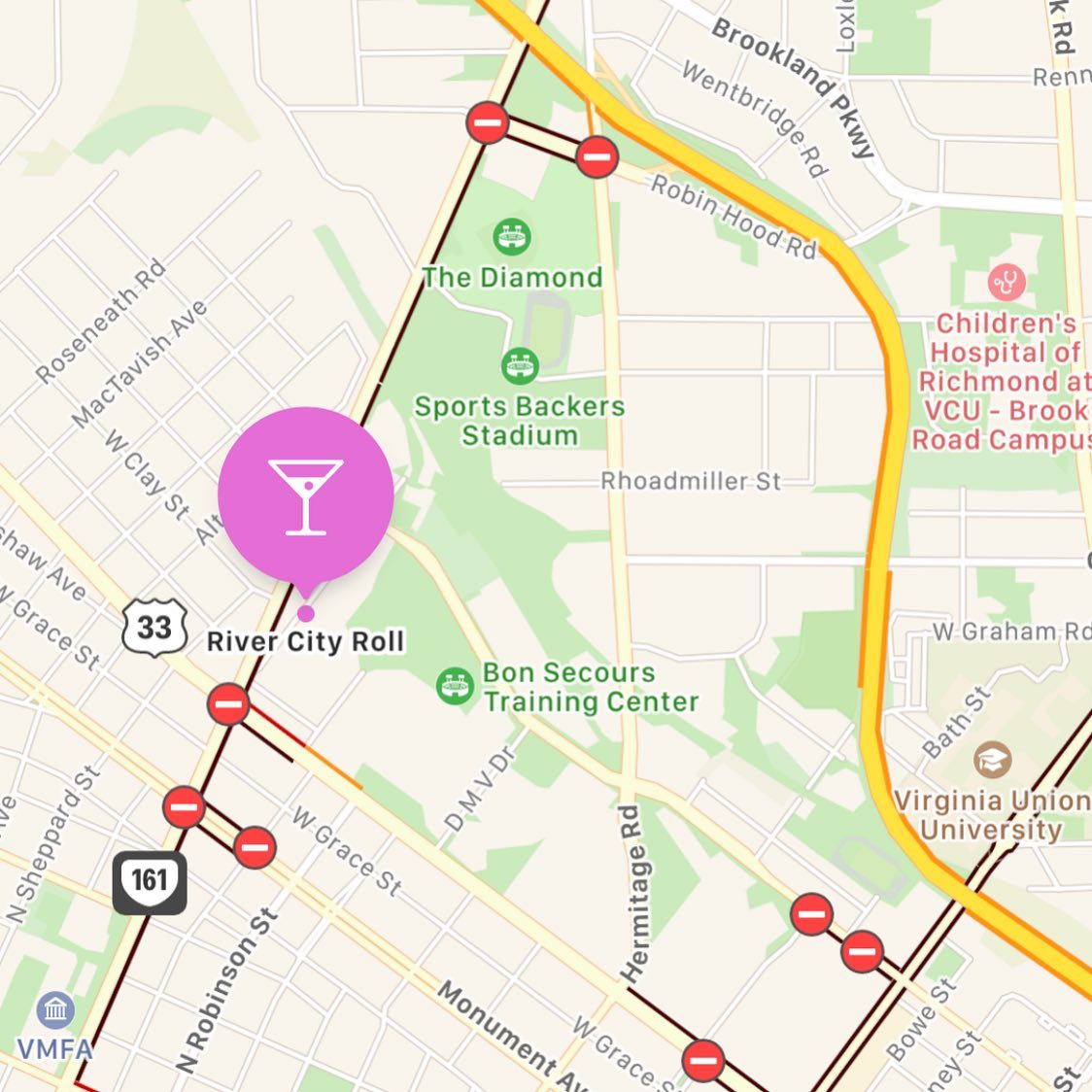1092x1092 pixels.
Task: Select Children's Hospital of Richmond marker
Action: click(1007, 283)
